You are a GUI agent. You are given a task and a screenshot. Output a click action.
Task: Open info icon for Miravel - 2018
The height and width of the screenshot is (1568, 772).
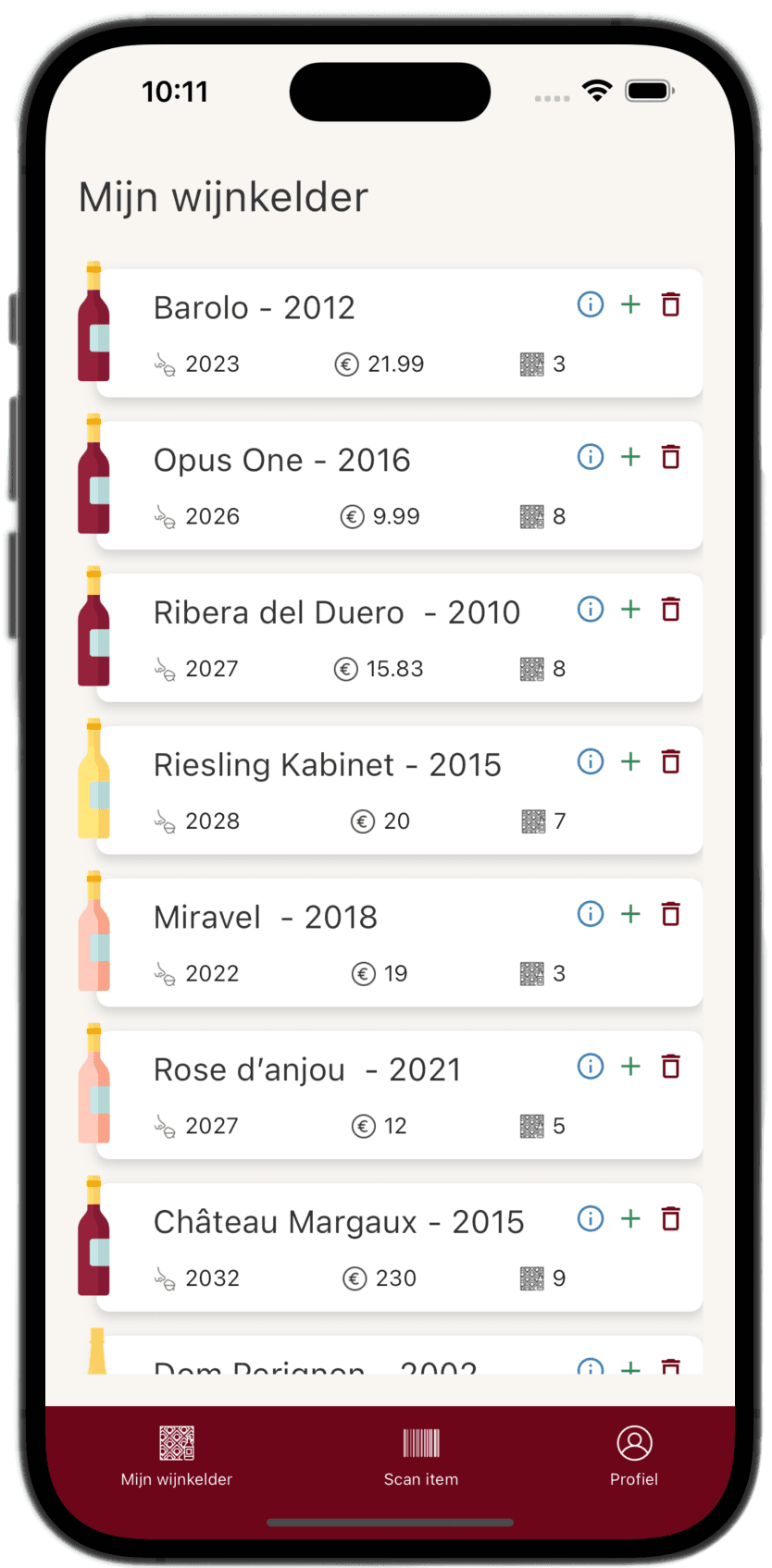(591, 914)
